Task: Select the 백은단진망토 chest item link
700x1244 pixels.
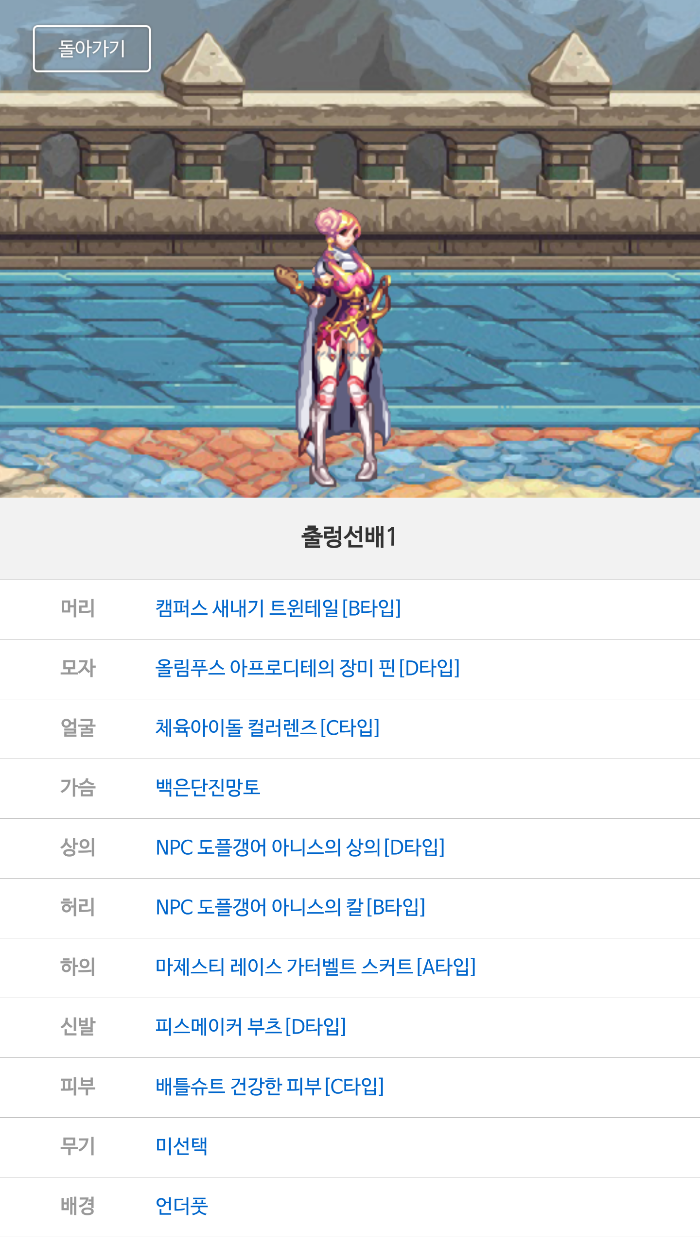Action: pyautogui.click(x=208, y=788)
